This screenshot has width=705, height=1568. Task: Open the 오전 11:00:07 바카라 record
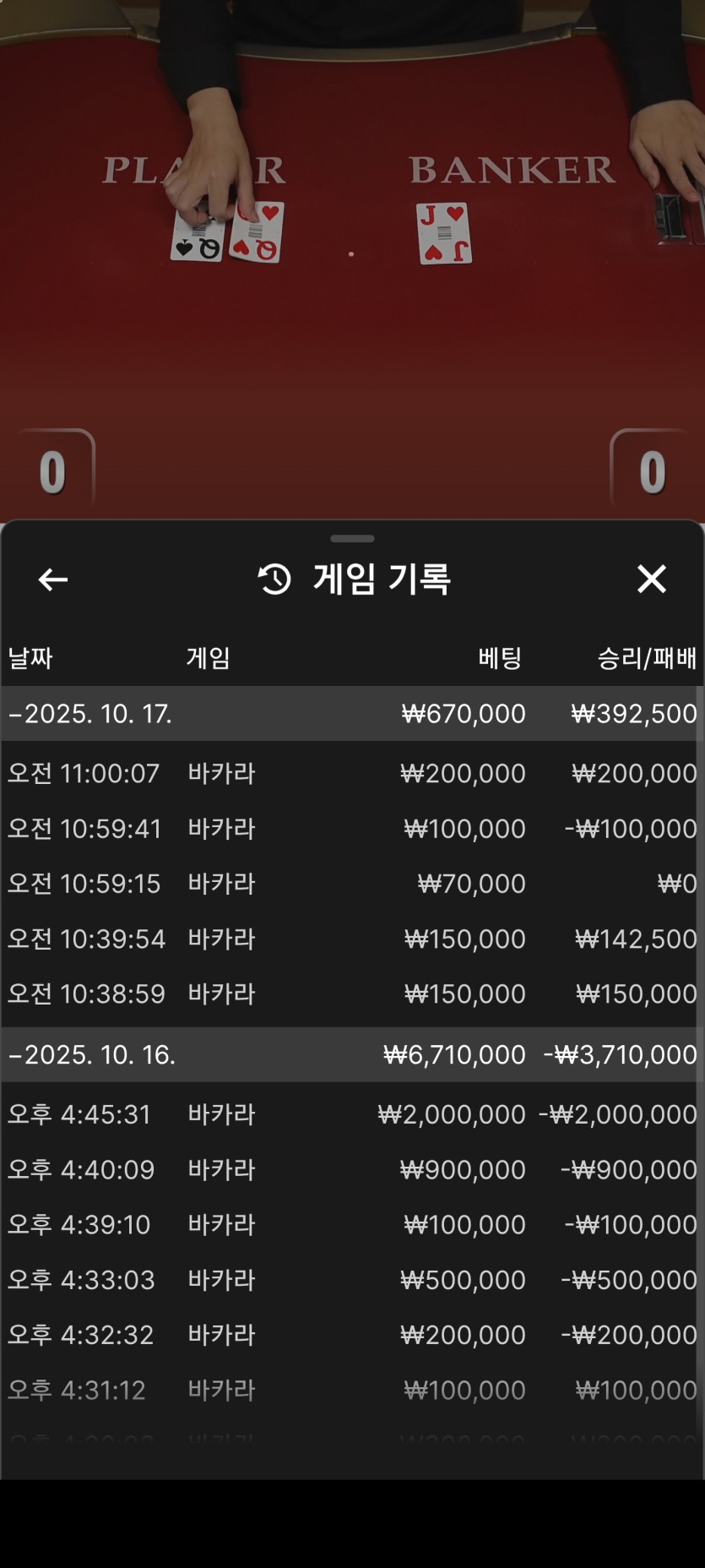352,773
